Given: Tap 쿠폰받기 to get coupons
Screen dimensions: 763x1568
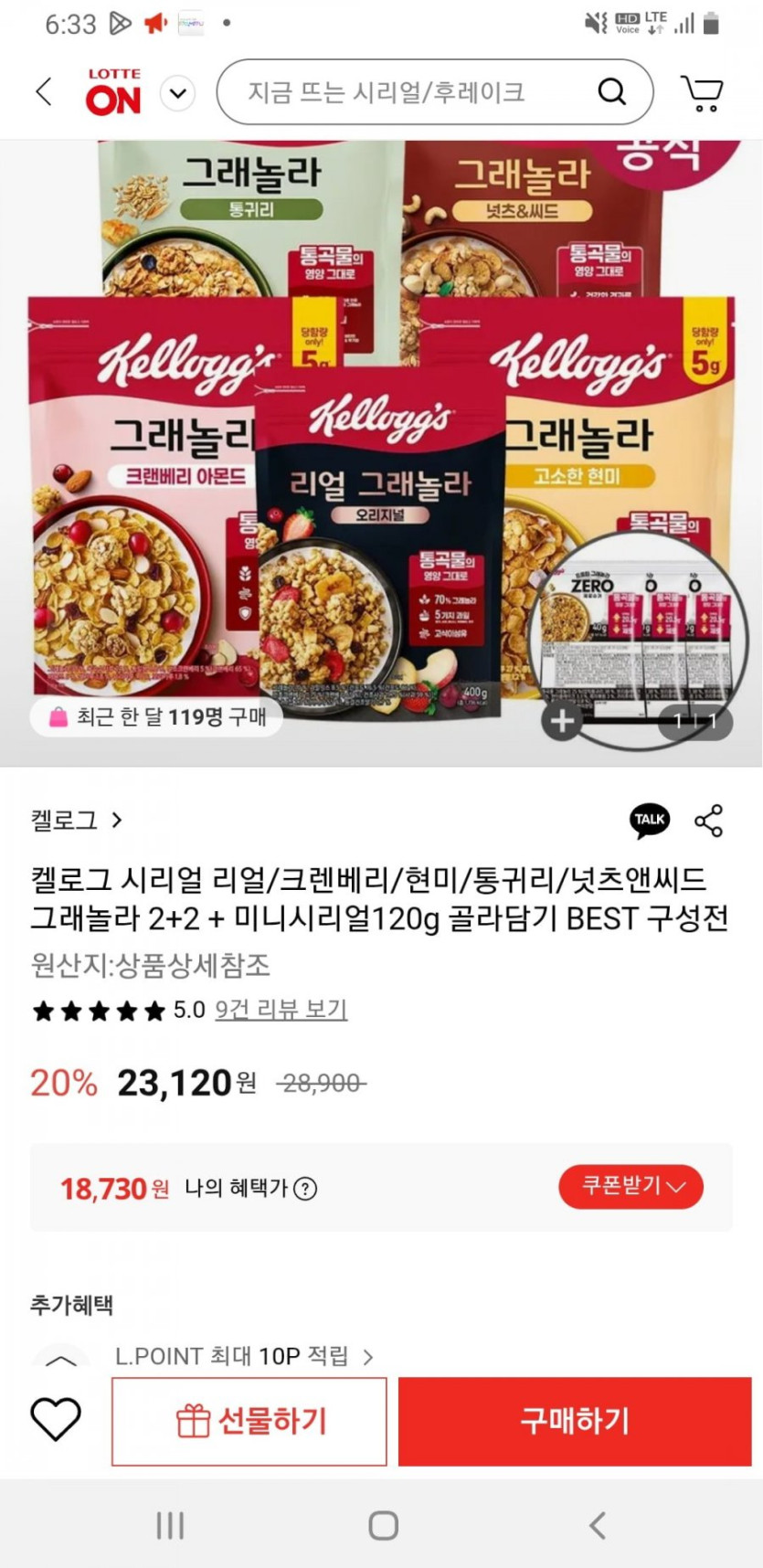Looking at the screenshot, I should coord(631,1187).
